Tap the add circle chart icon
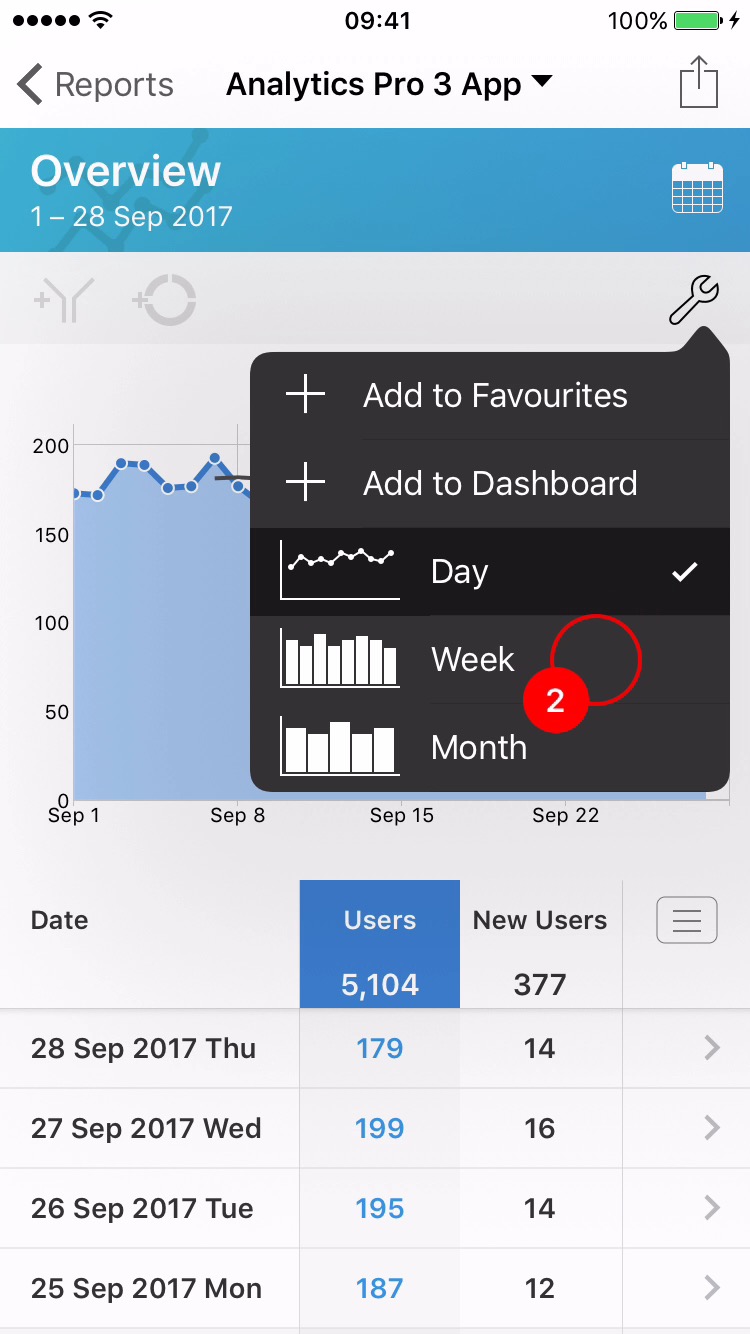 click(164, 300)
